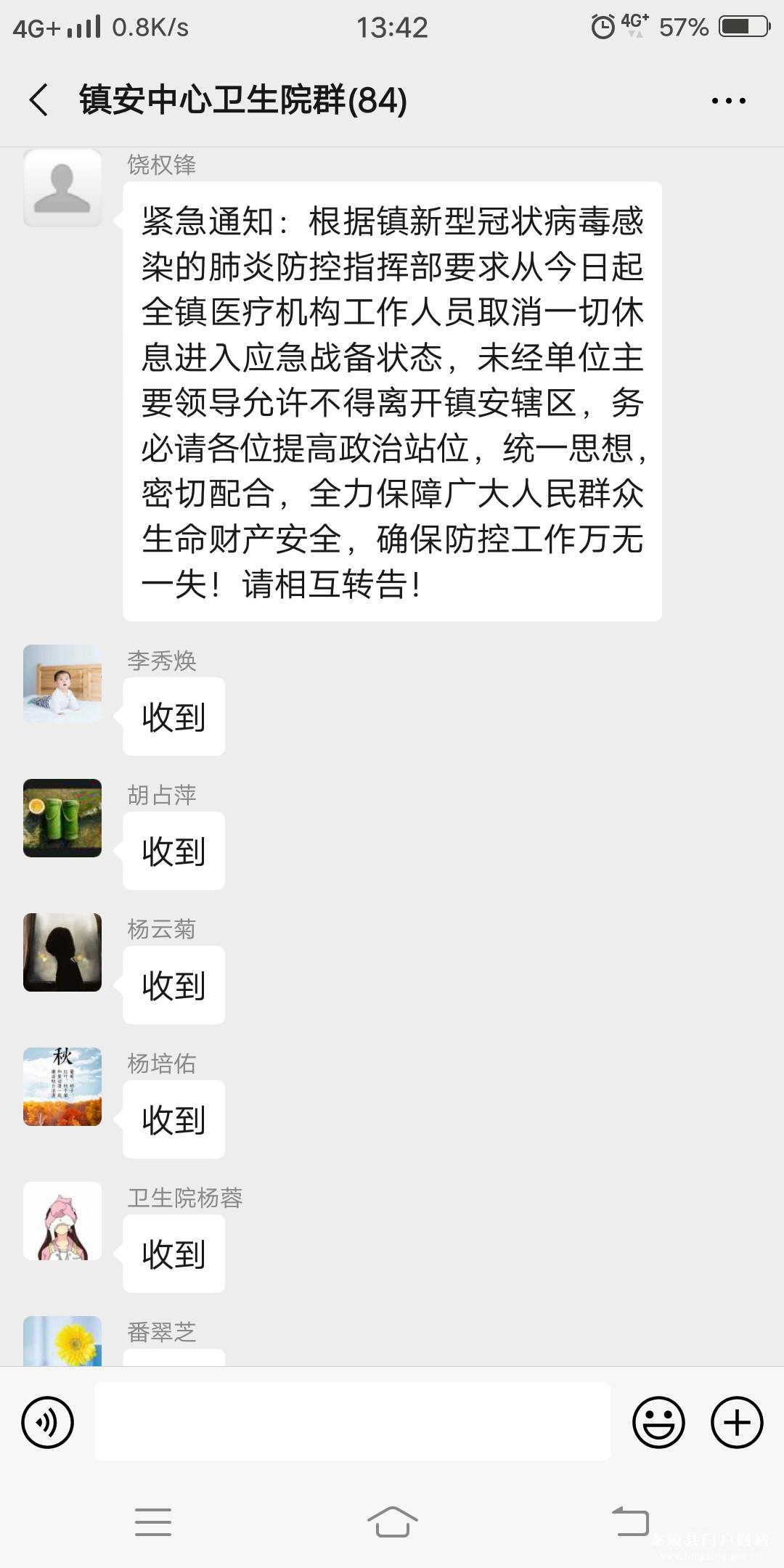Go back from the group chat
The height and width of the screenshot is (1568, 784).
39,99
